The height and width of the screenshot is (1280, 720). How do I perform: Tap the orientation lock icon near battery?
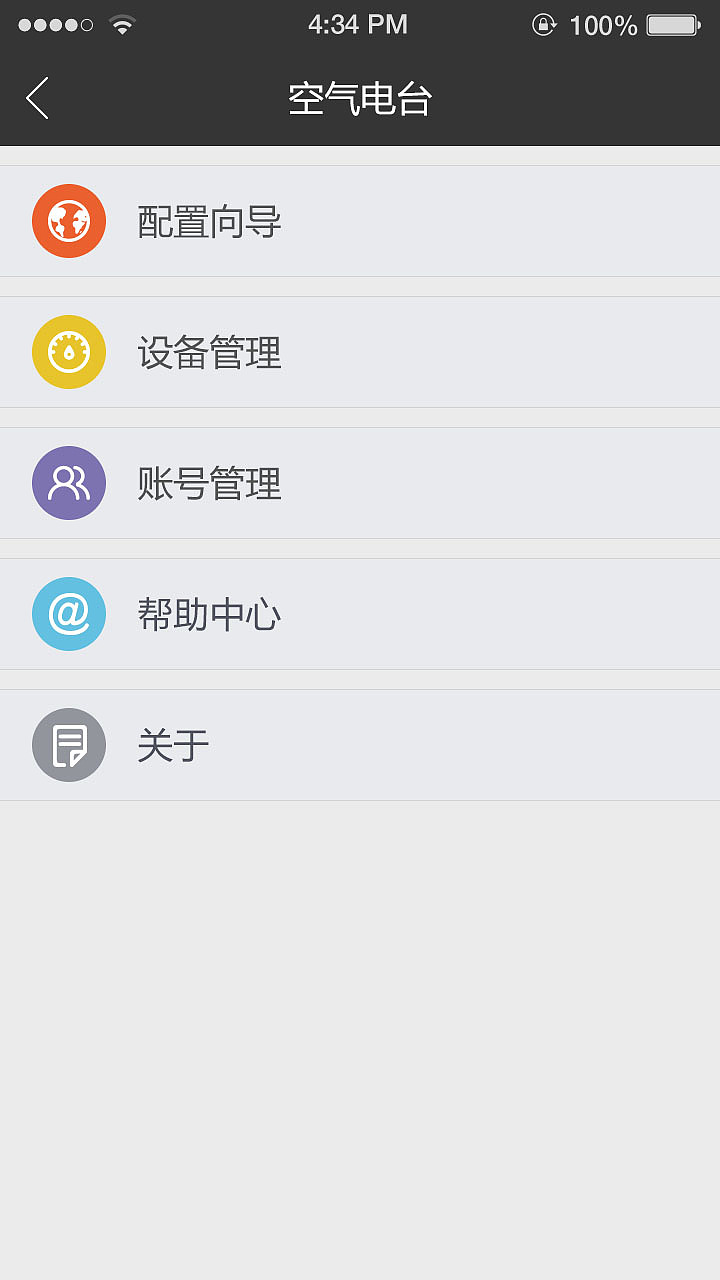pos(544,25)
